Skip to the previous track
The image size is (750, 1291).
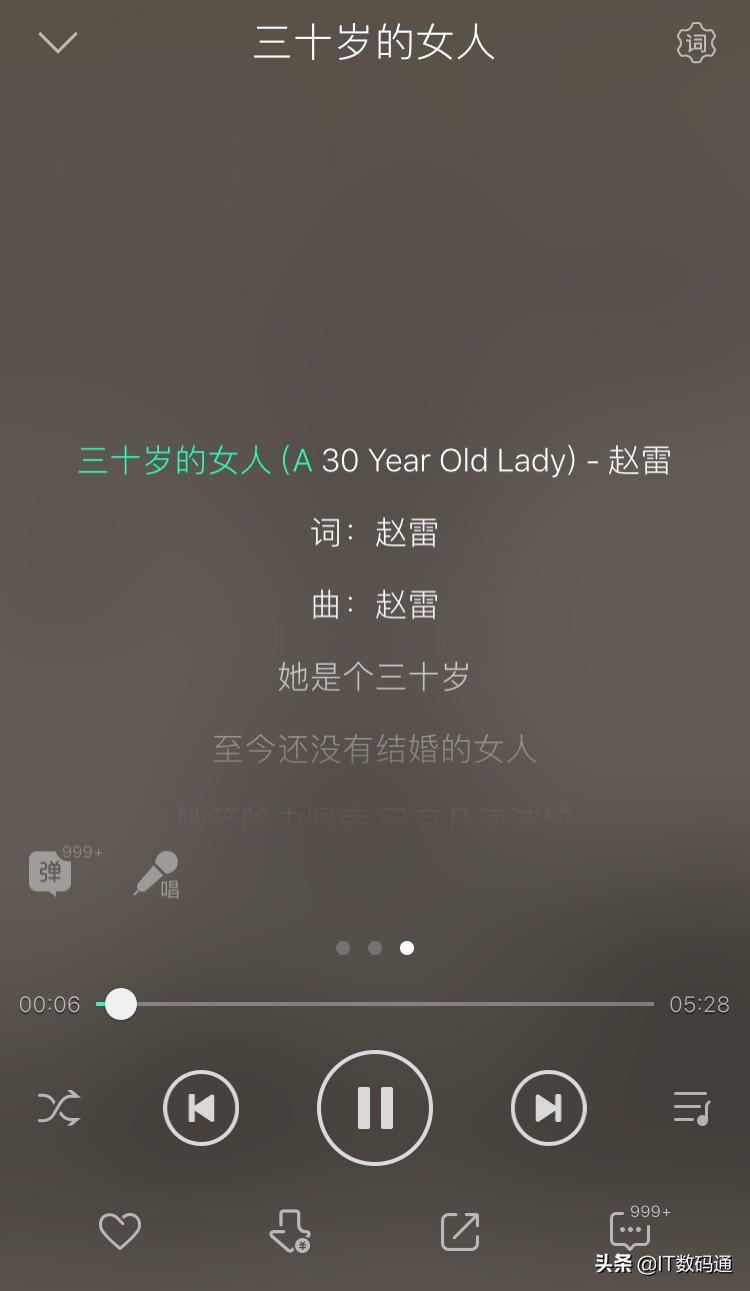tap(201, 1108)
